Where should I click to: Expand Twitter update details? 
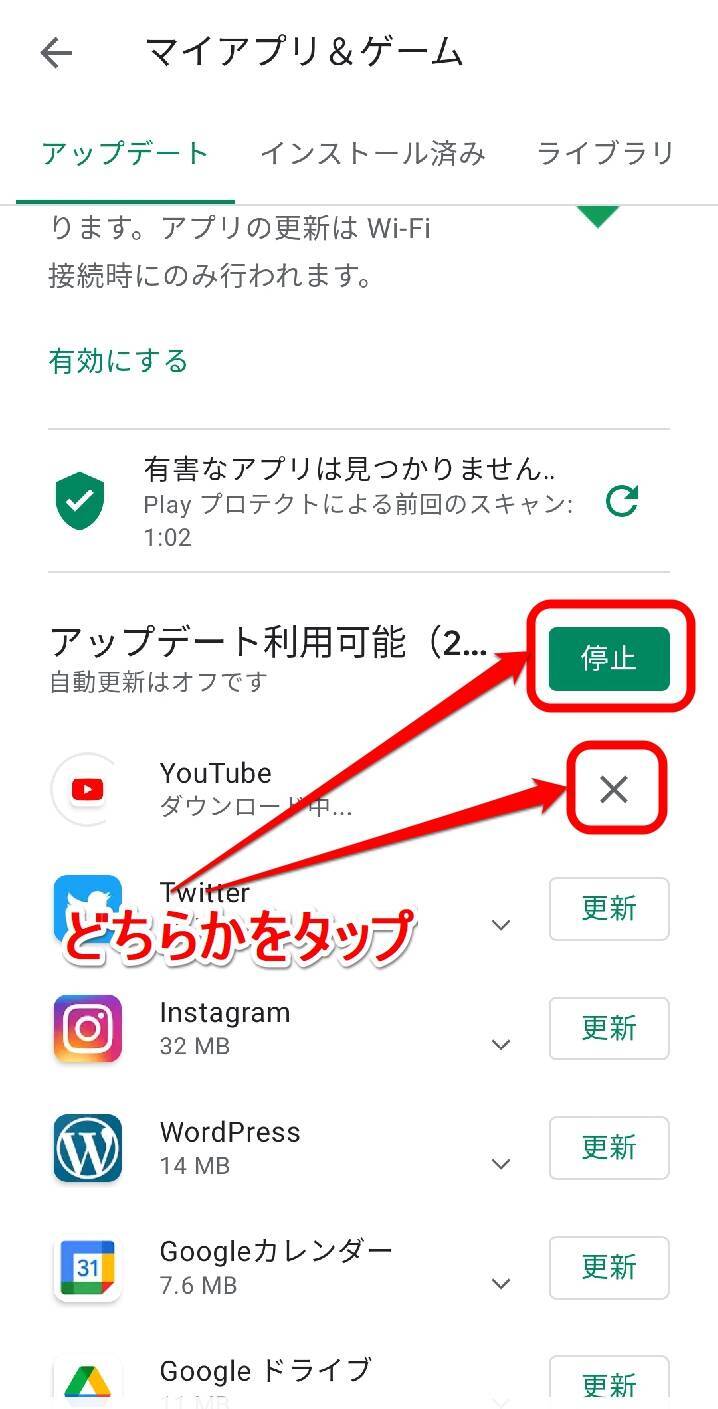501,925
